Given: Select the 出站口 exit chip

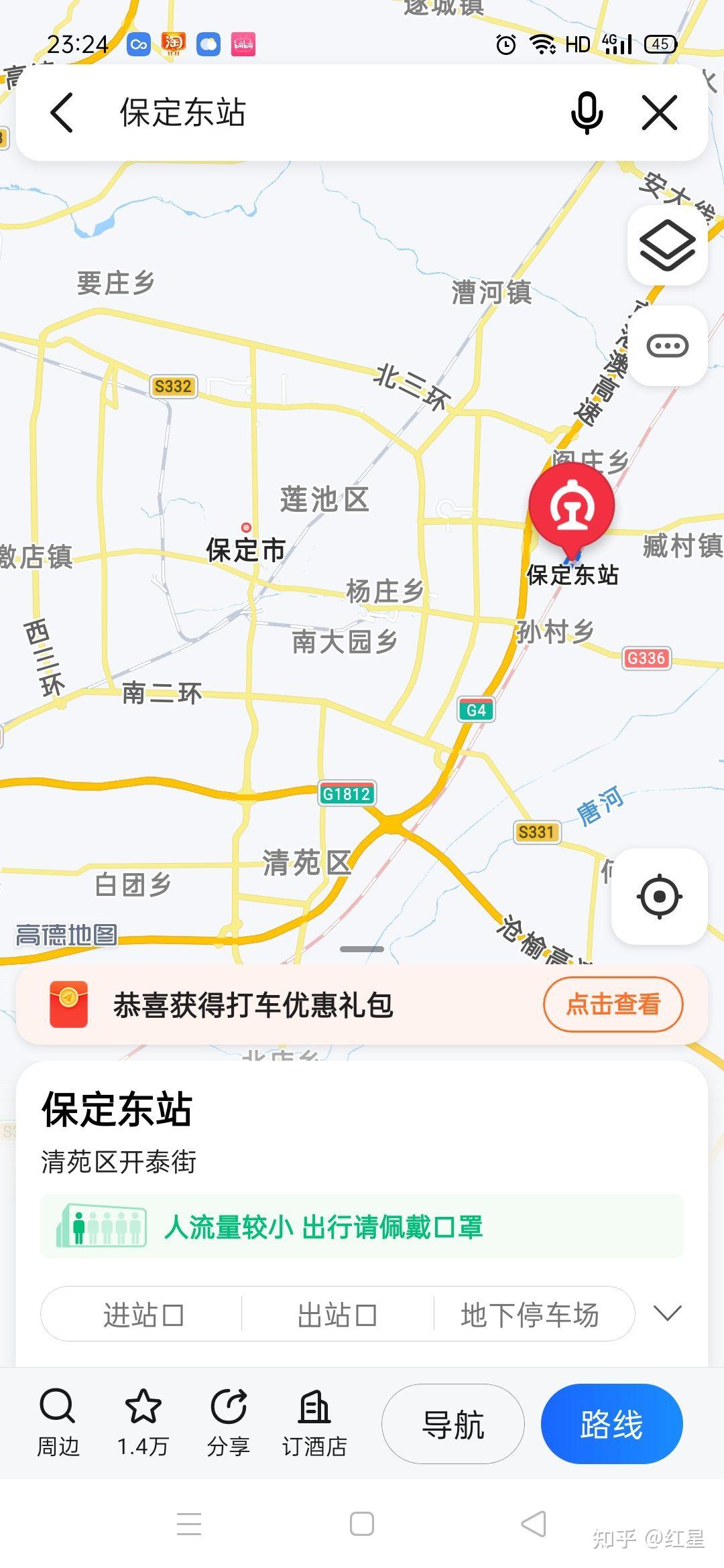Looking at the screenshot, I should click(x=337, y=1314).
